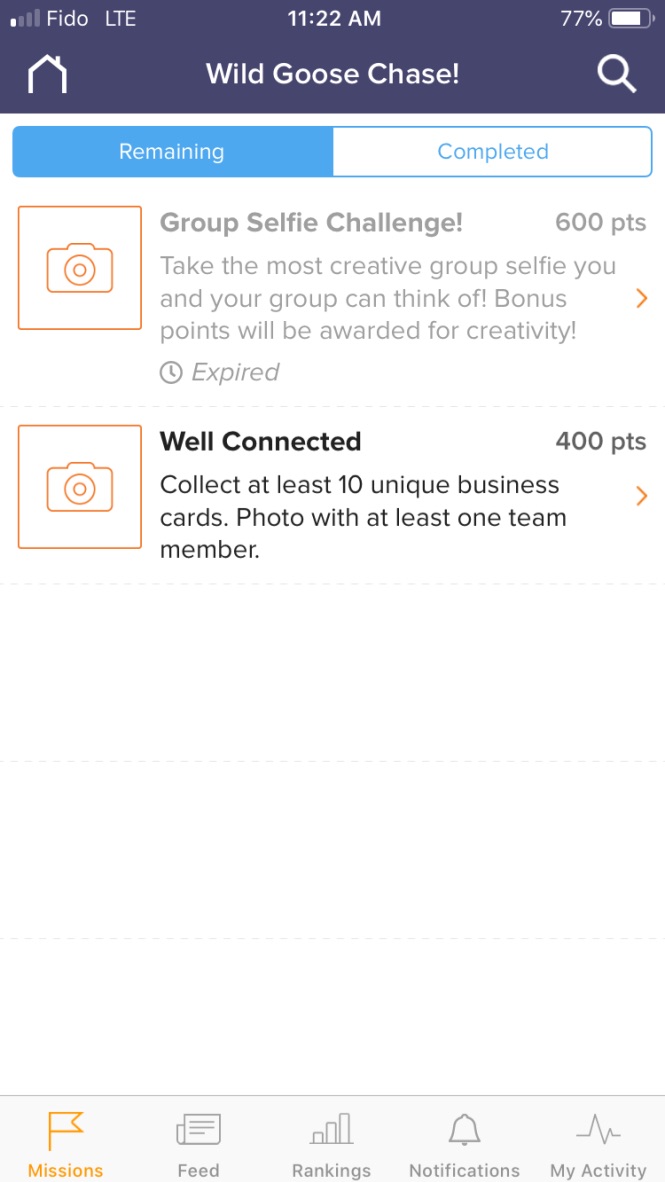Open the Well Connected mission
This screenshot has height=1182, width=665.
332,495
